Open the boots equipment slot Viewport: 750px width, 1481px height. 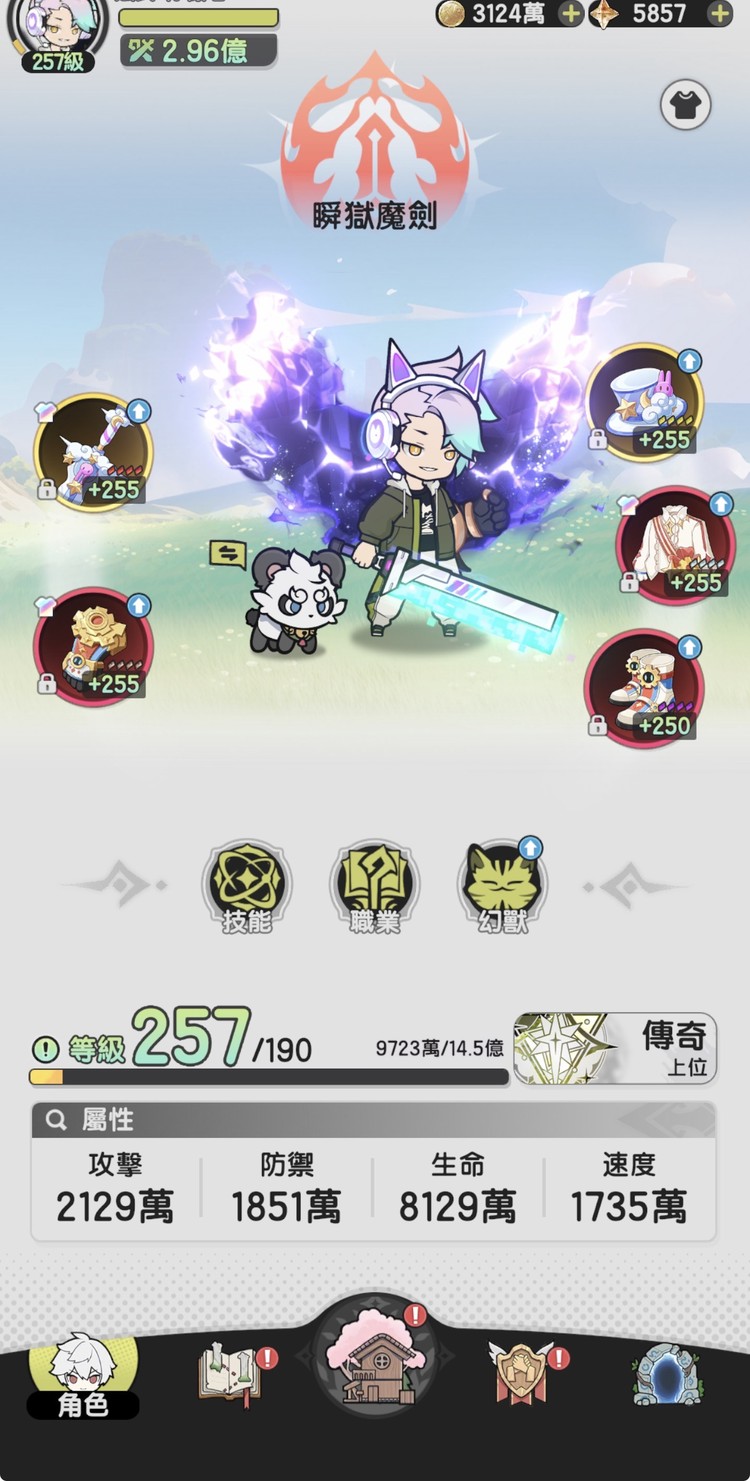(x=645, y=688)
